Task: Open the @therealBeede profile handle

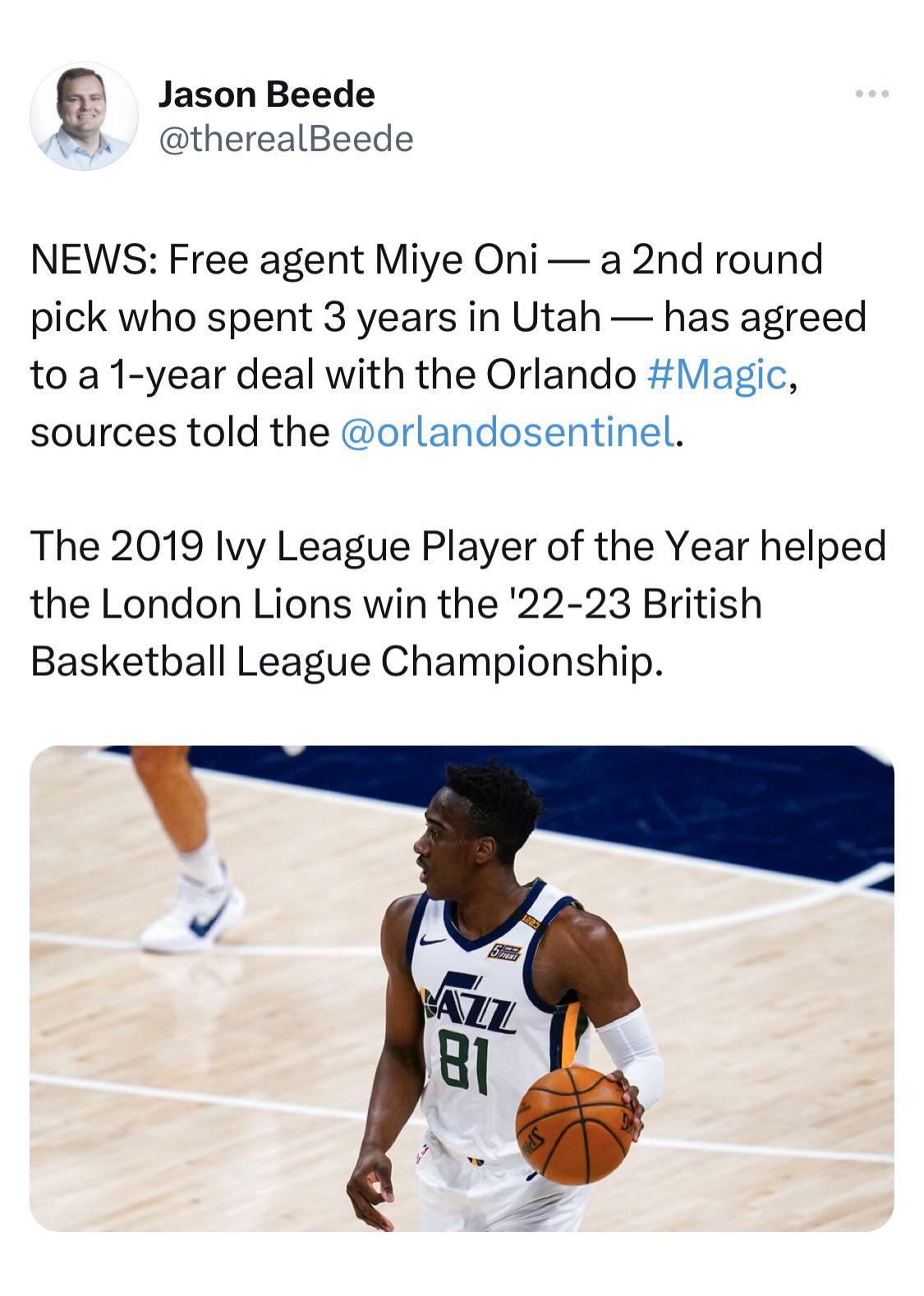Action: [285, 139]
